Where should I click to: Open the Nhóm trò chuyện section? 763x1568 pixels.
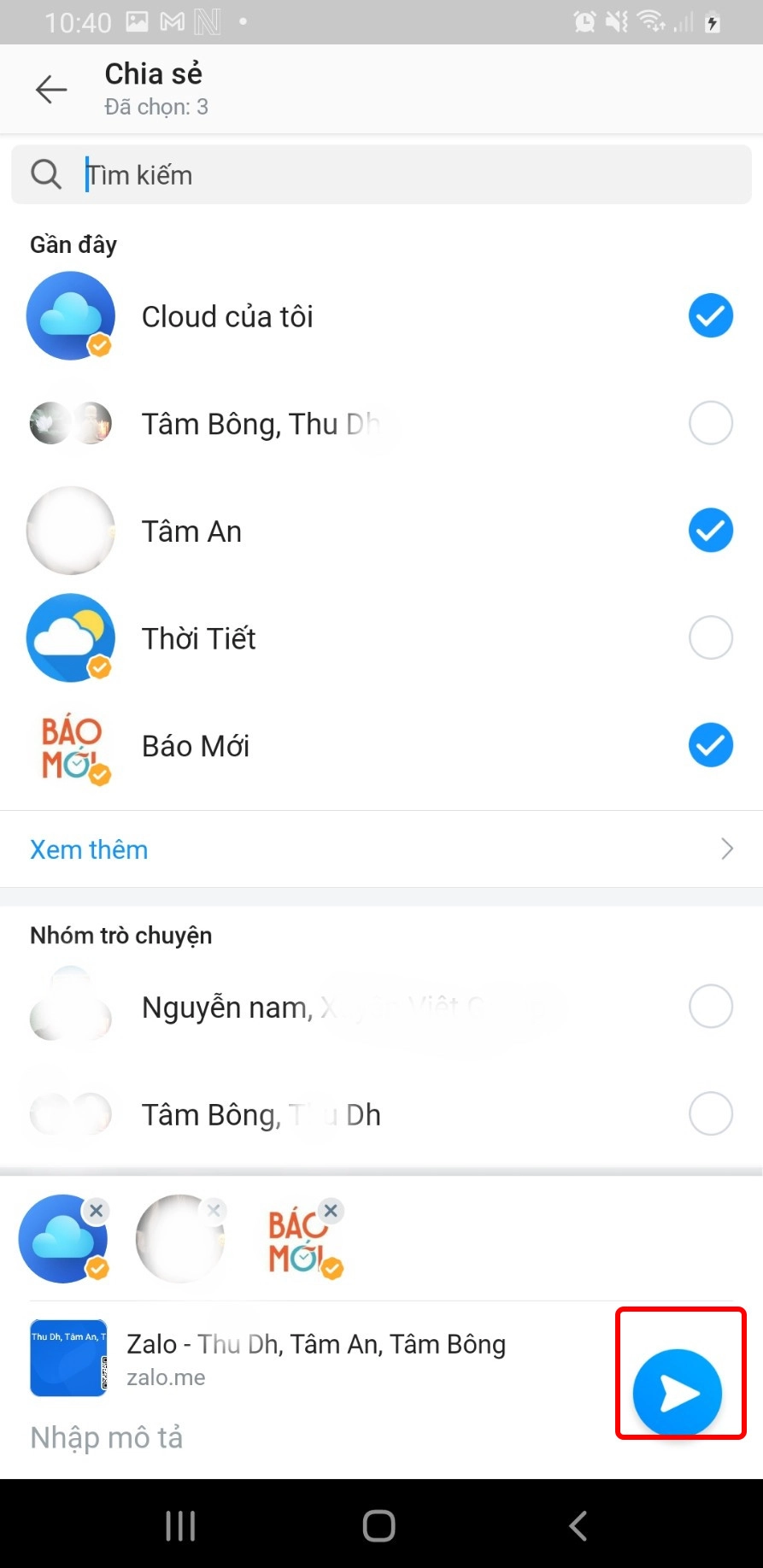pos(120,935)
